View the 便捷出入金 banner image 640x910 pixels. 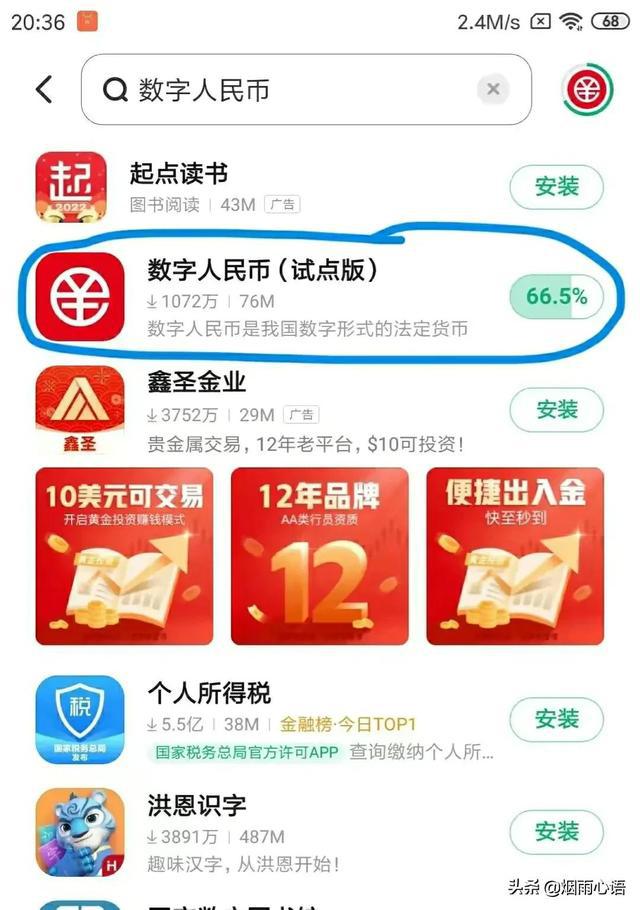click(x=515, y=556)
